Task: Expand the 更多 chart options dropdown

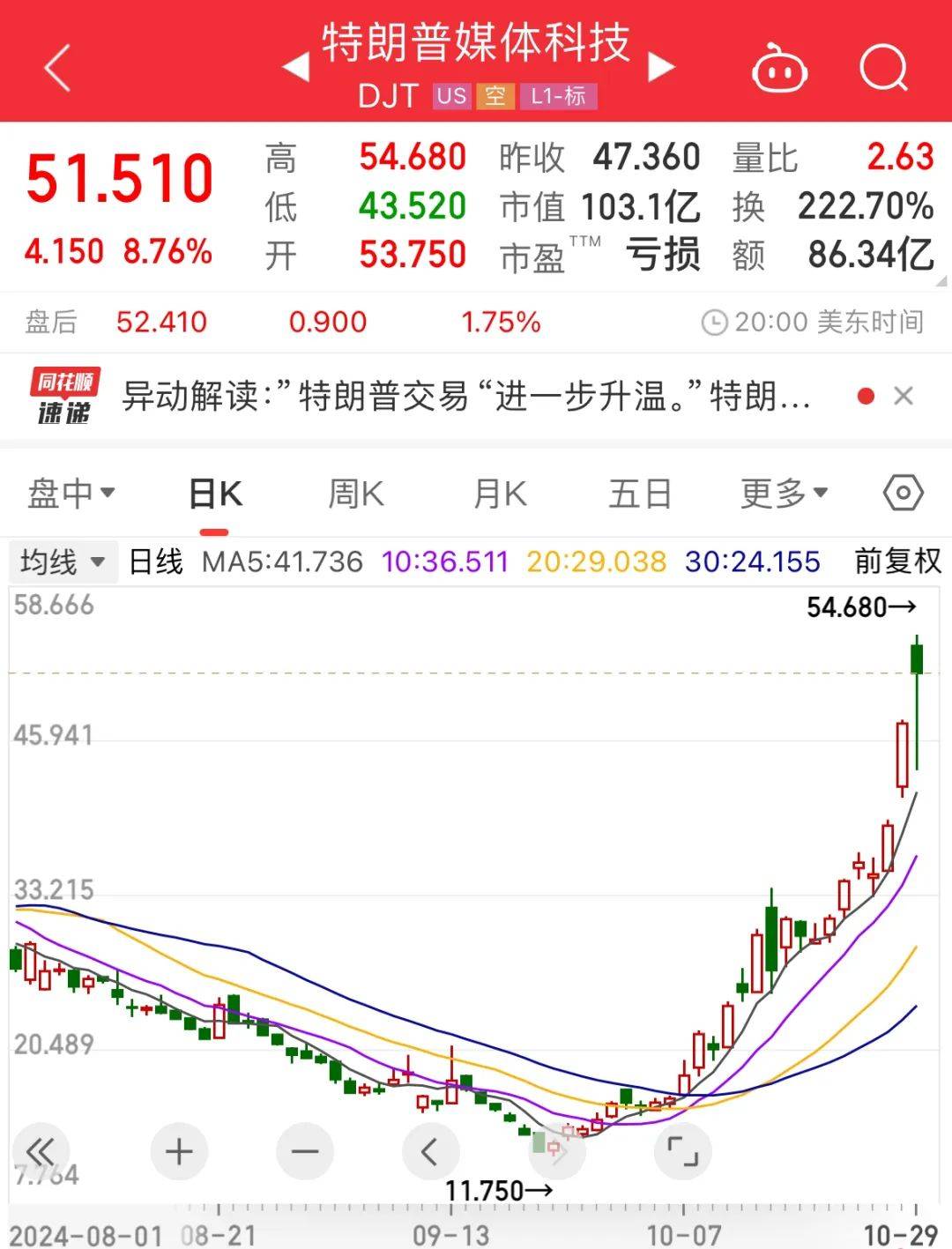Action: tap(781, 494)
